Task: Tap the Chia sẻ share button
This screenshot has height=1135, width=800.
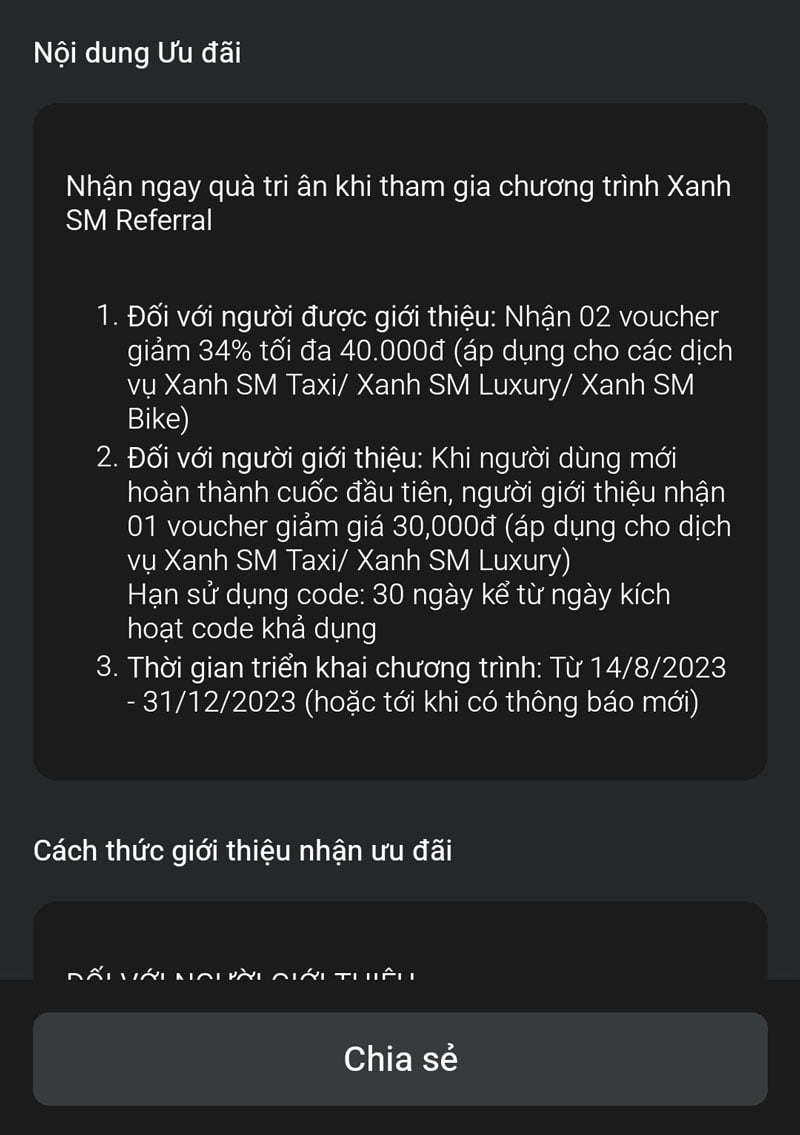Action: tap(400, 1059)
